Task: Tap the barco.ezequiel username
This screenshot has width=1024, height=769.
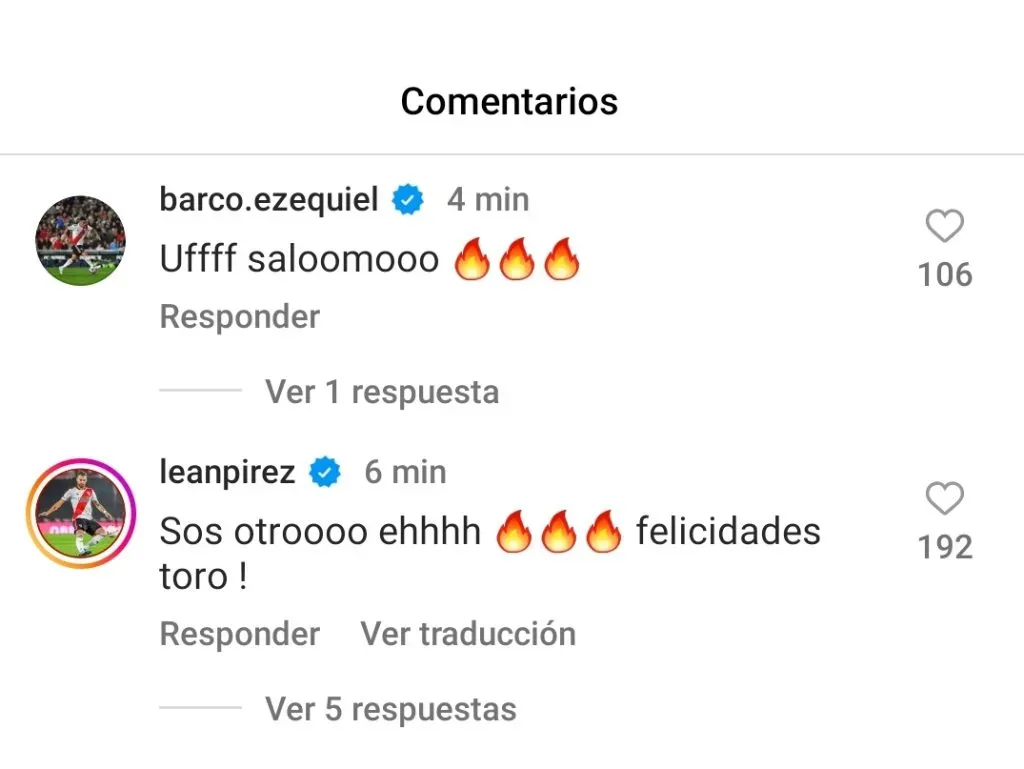Action: pos(268,199)
